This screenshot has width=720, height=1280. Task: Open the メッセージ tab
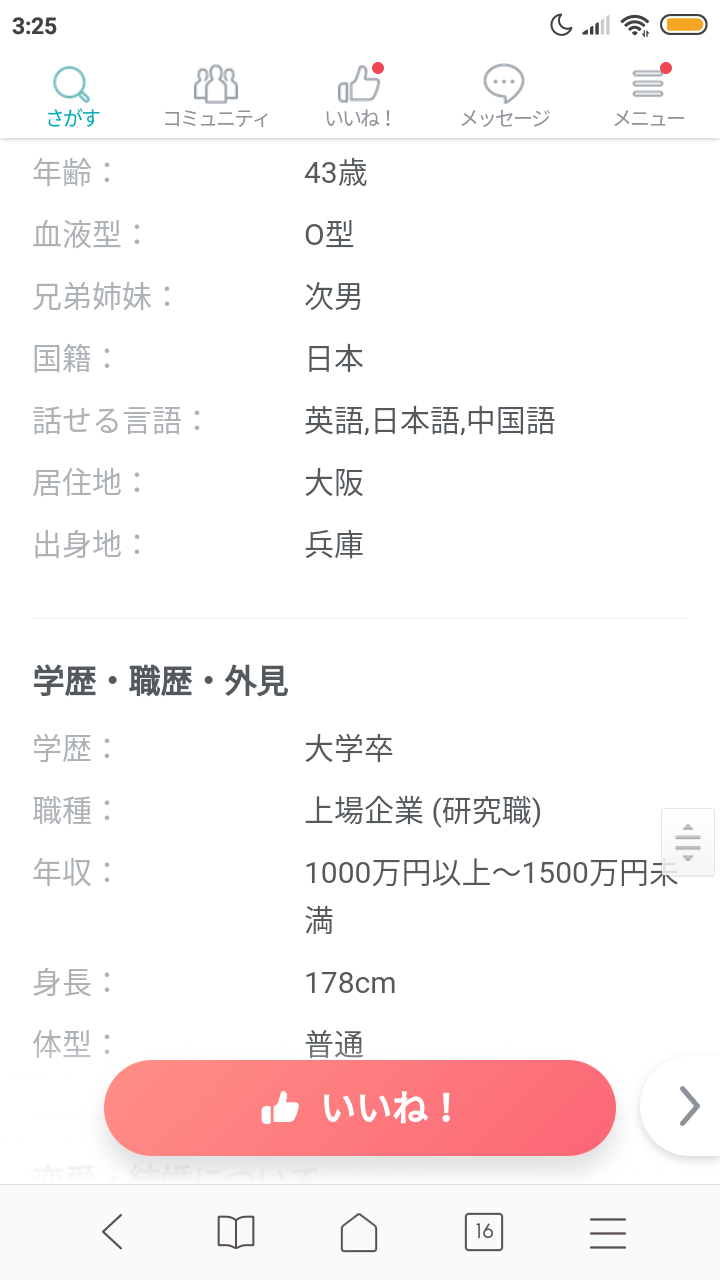pyautogui.click(x=505, y=97)
